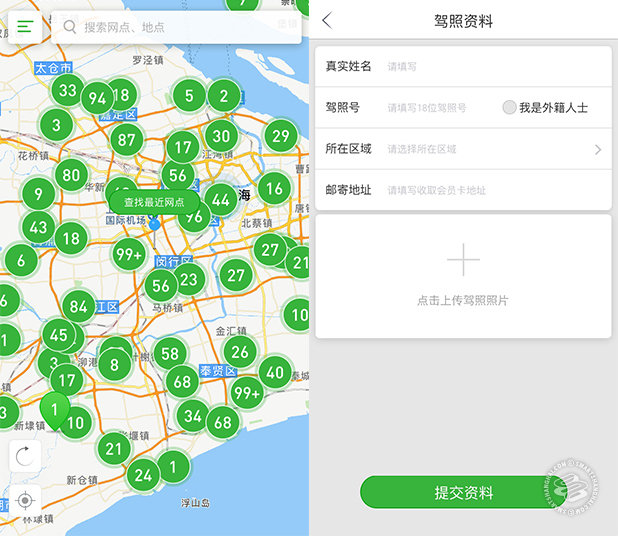Center the map on my location
Screen dimensions: 618x536
point(25,500)
